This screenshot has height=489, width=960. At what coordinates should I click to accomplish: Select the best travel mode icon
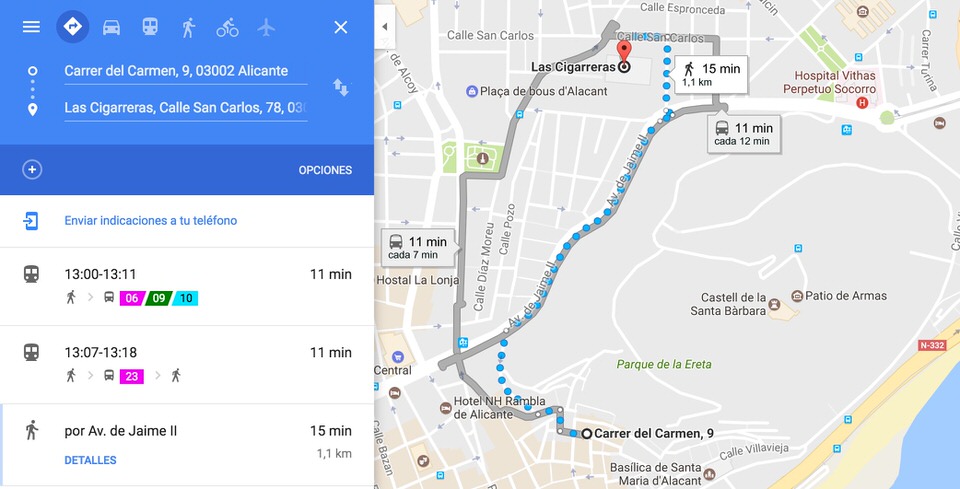coord(72,27)
